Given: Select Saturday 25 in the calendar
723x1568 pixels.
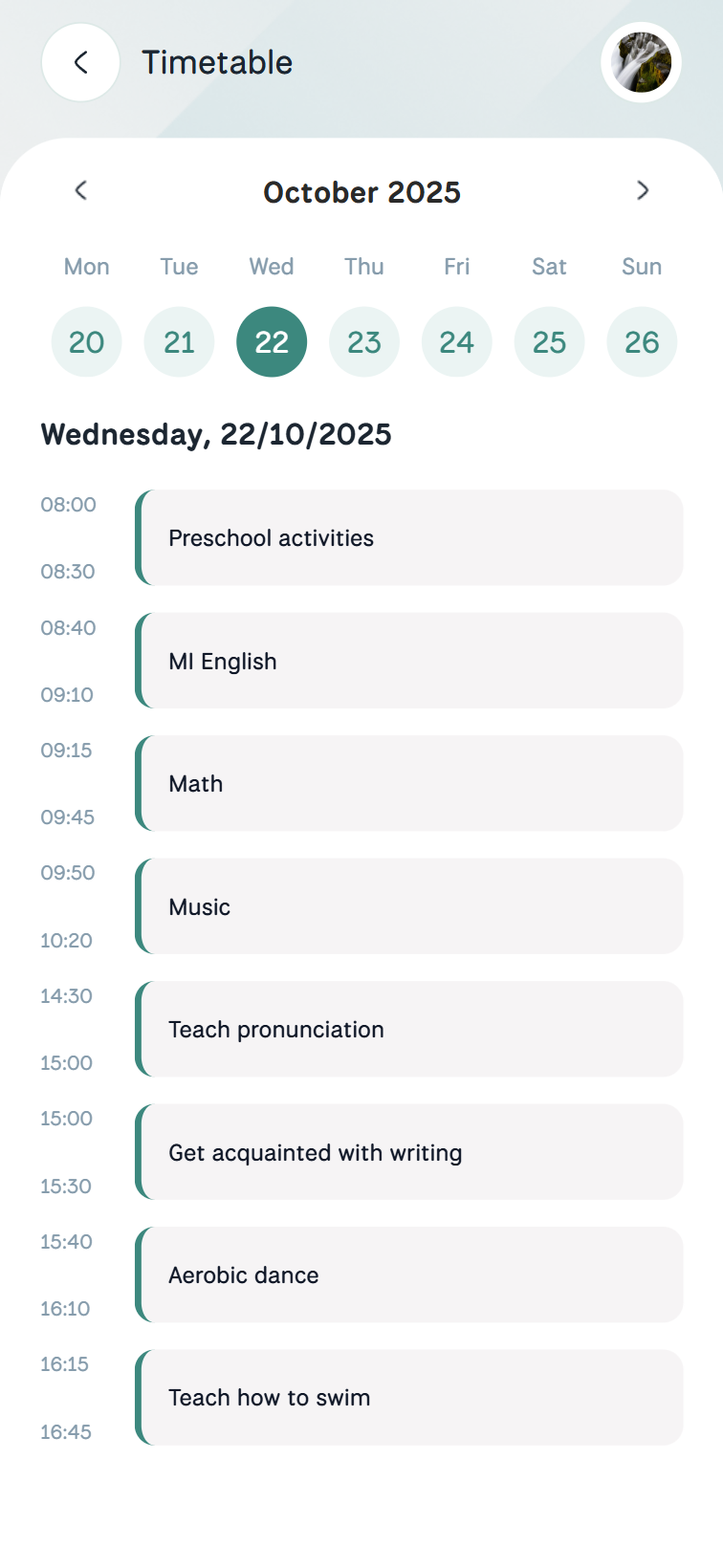Looking at the screenshot, I should 549,342.
